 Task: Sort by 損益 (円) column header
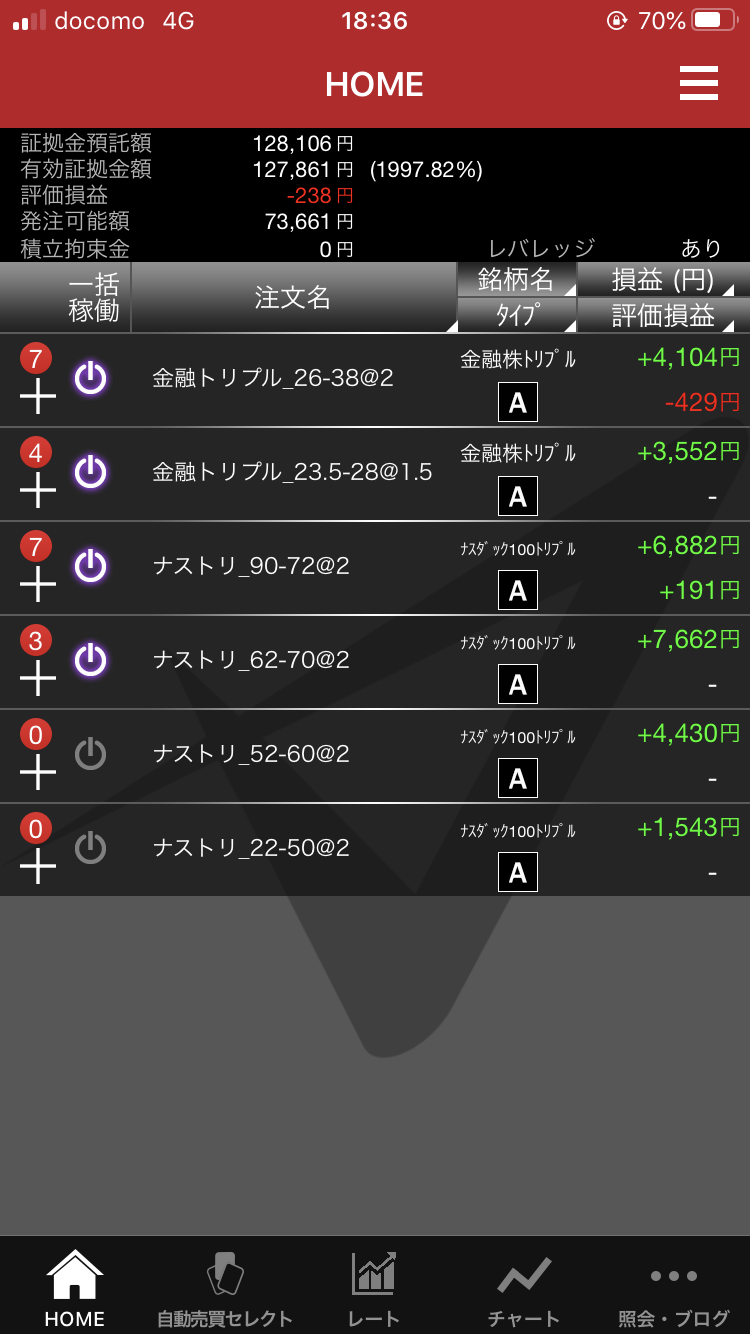tap(664, 279)
